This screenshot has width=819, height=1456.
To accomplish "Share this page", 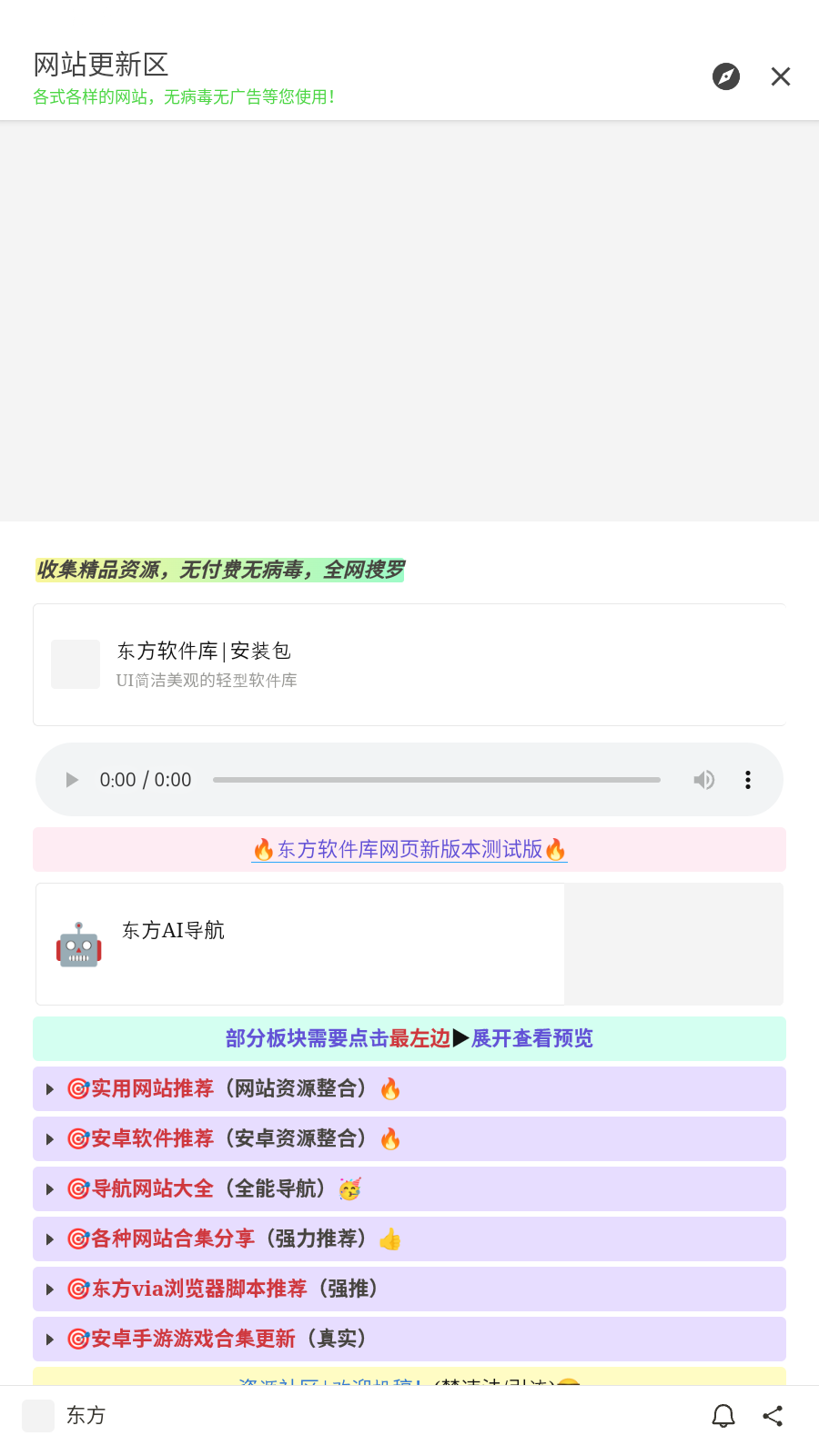I will [773, 1416].
